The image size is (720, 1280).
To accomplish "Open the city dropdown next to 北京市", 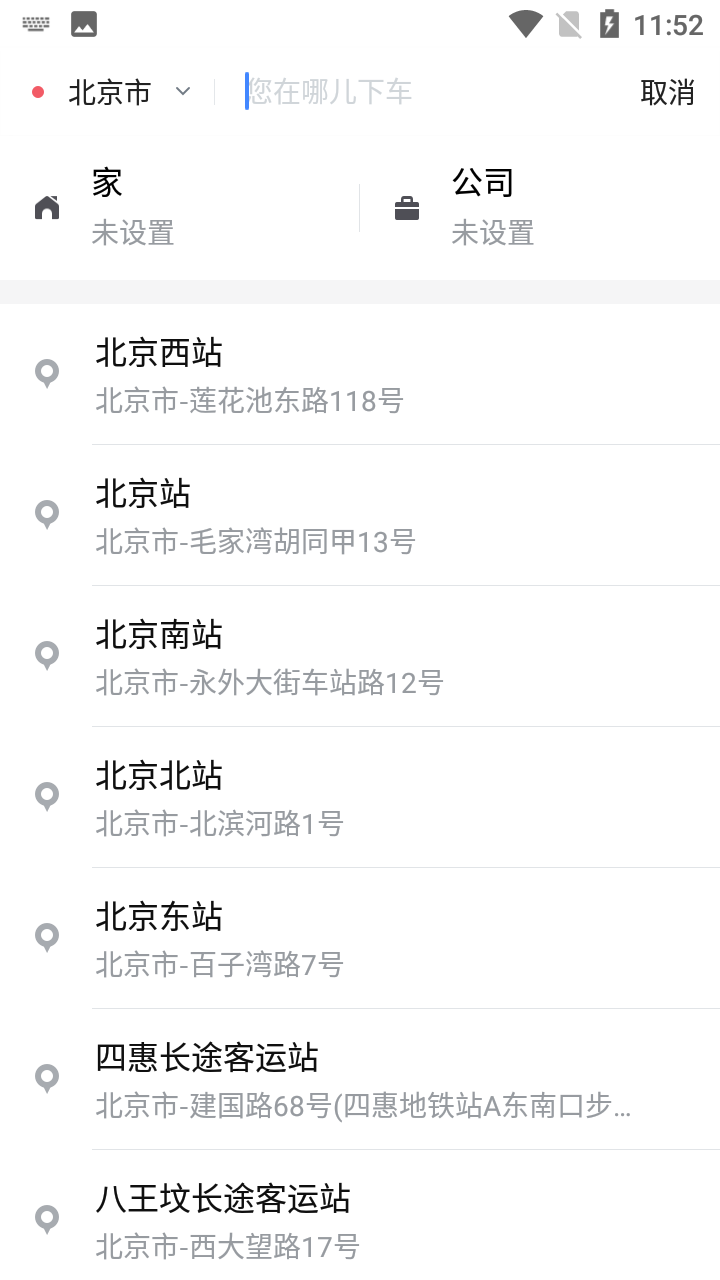I will pos(182,91).
